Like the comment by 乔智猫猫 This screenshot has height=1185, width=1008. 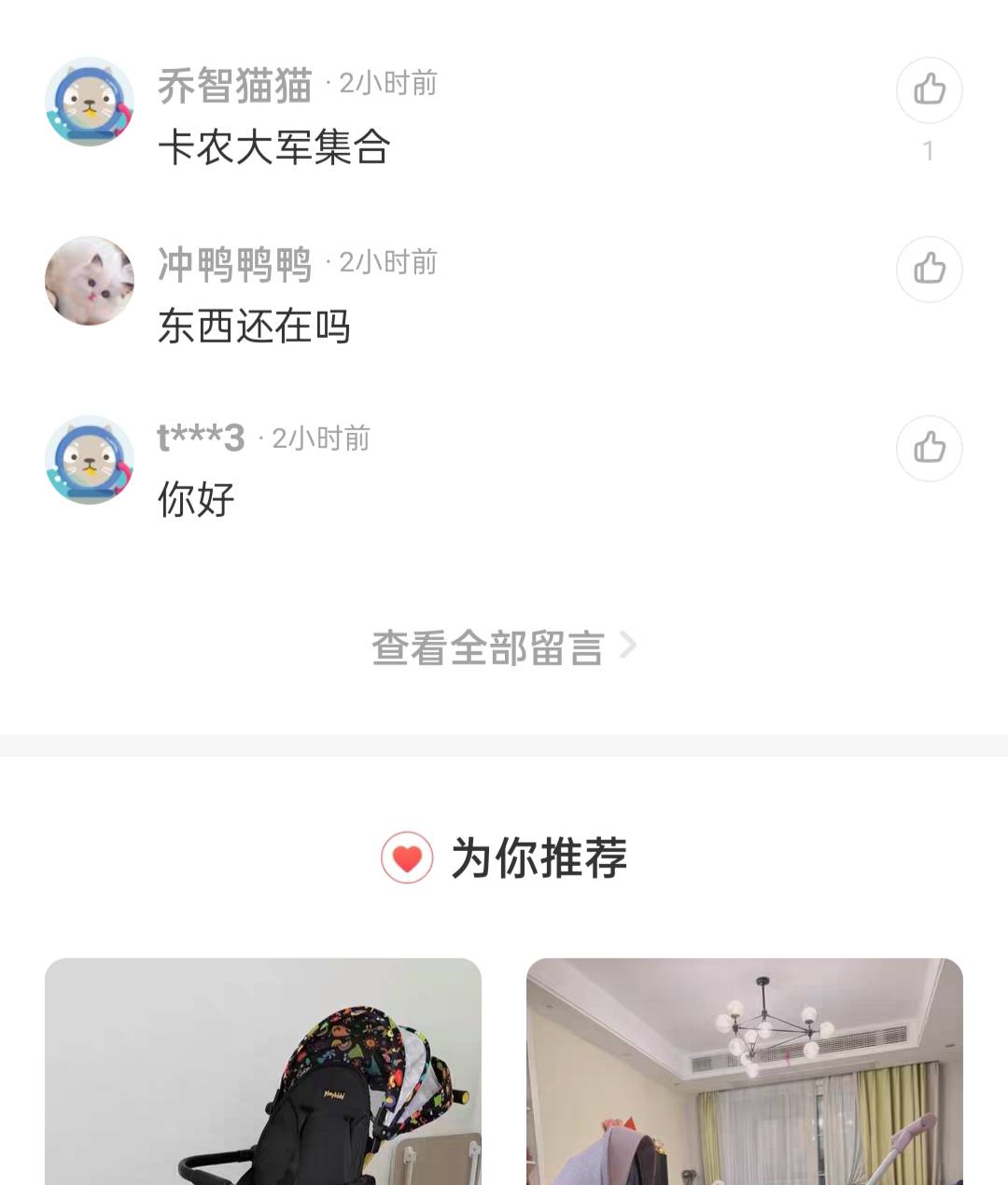tap(929, 91)
